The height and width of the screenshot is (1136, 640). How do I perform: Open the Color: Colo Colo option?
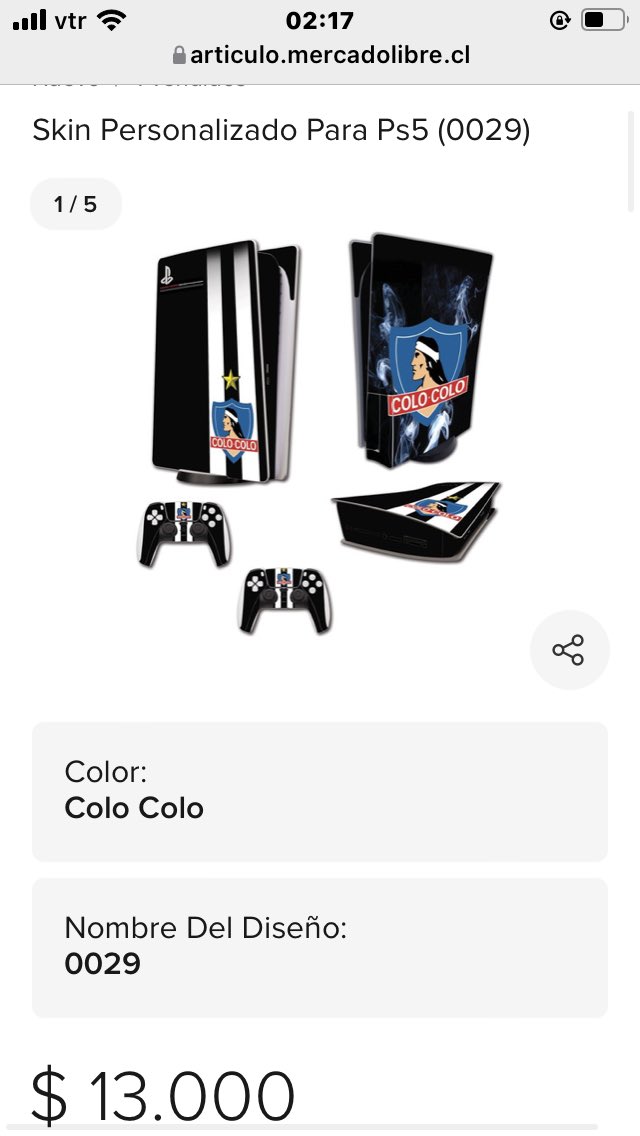320,791
